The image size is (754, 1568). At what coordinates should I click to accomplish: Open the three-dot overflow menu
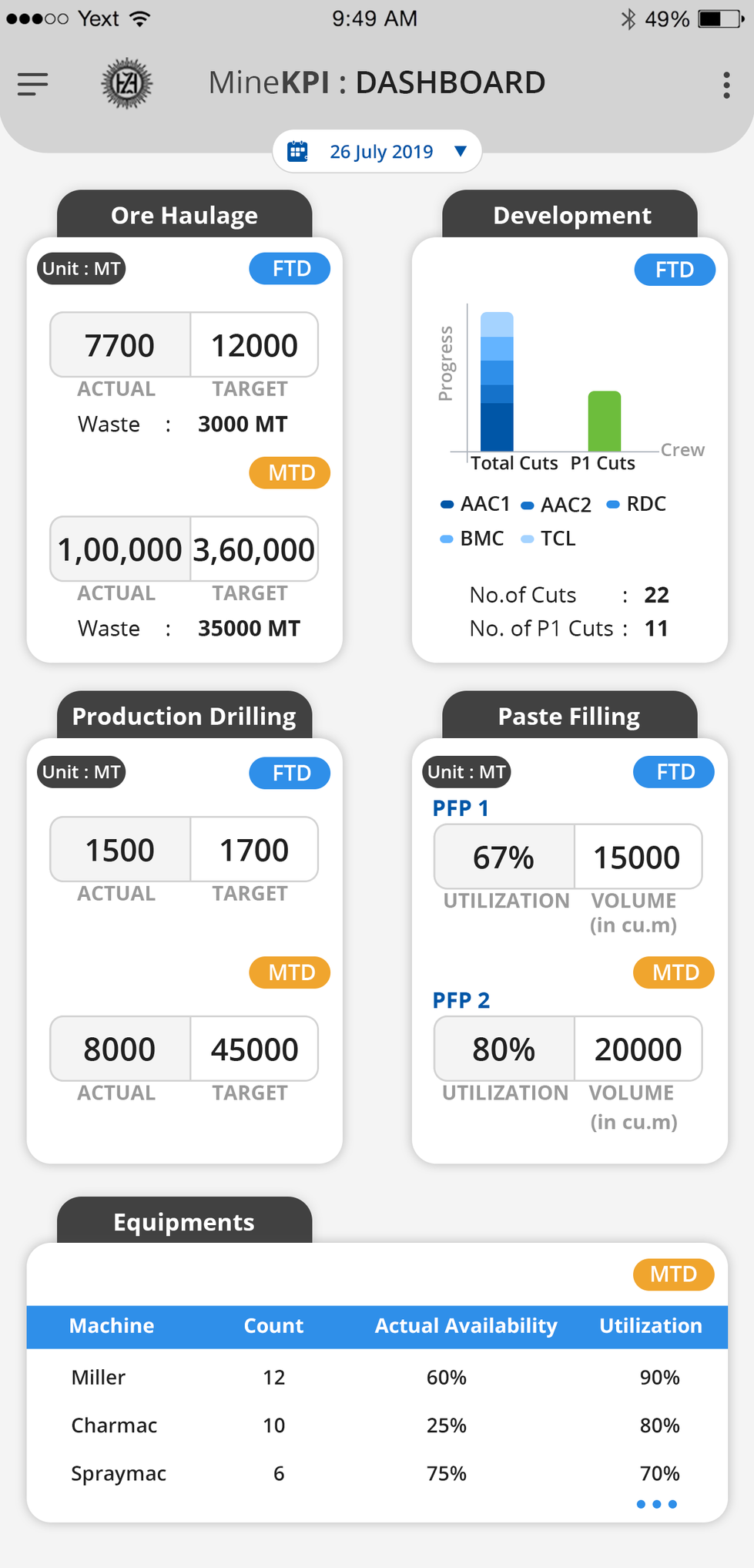click(725, 85)
